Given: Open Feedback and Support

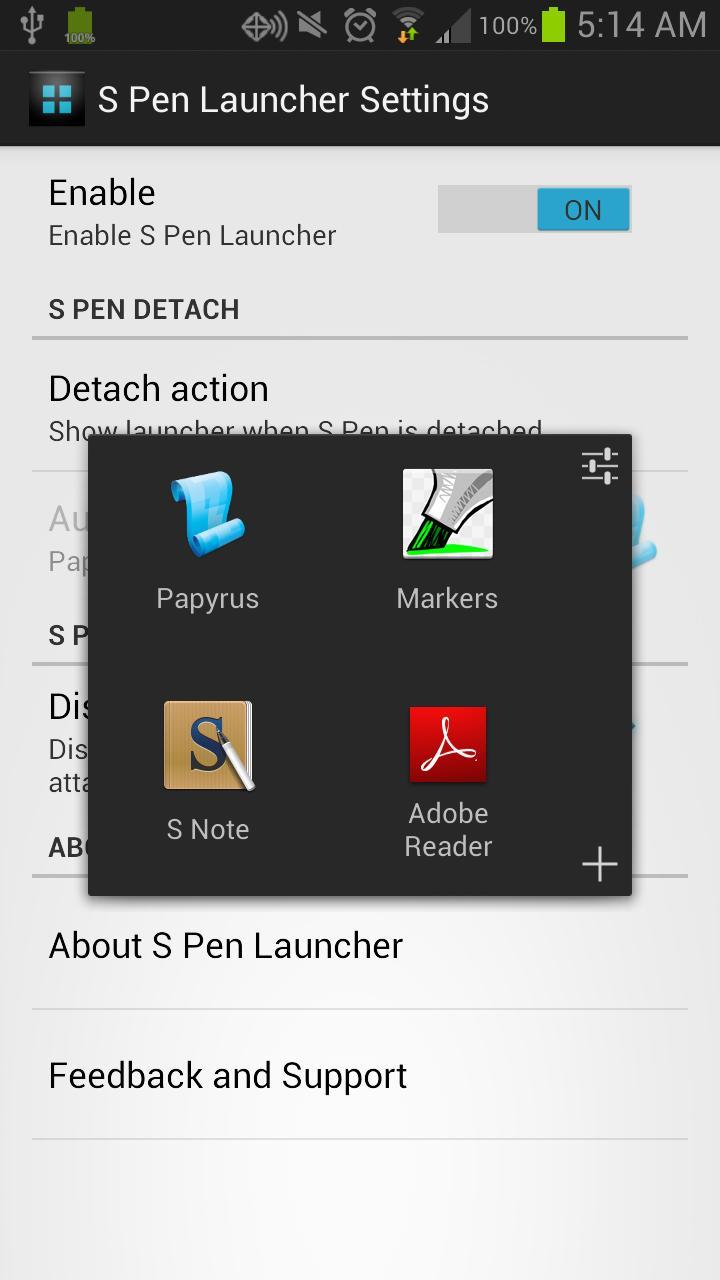Looking at the screenshot, I should click(x=227, y=1075).
